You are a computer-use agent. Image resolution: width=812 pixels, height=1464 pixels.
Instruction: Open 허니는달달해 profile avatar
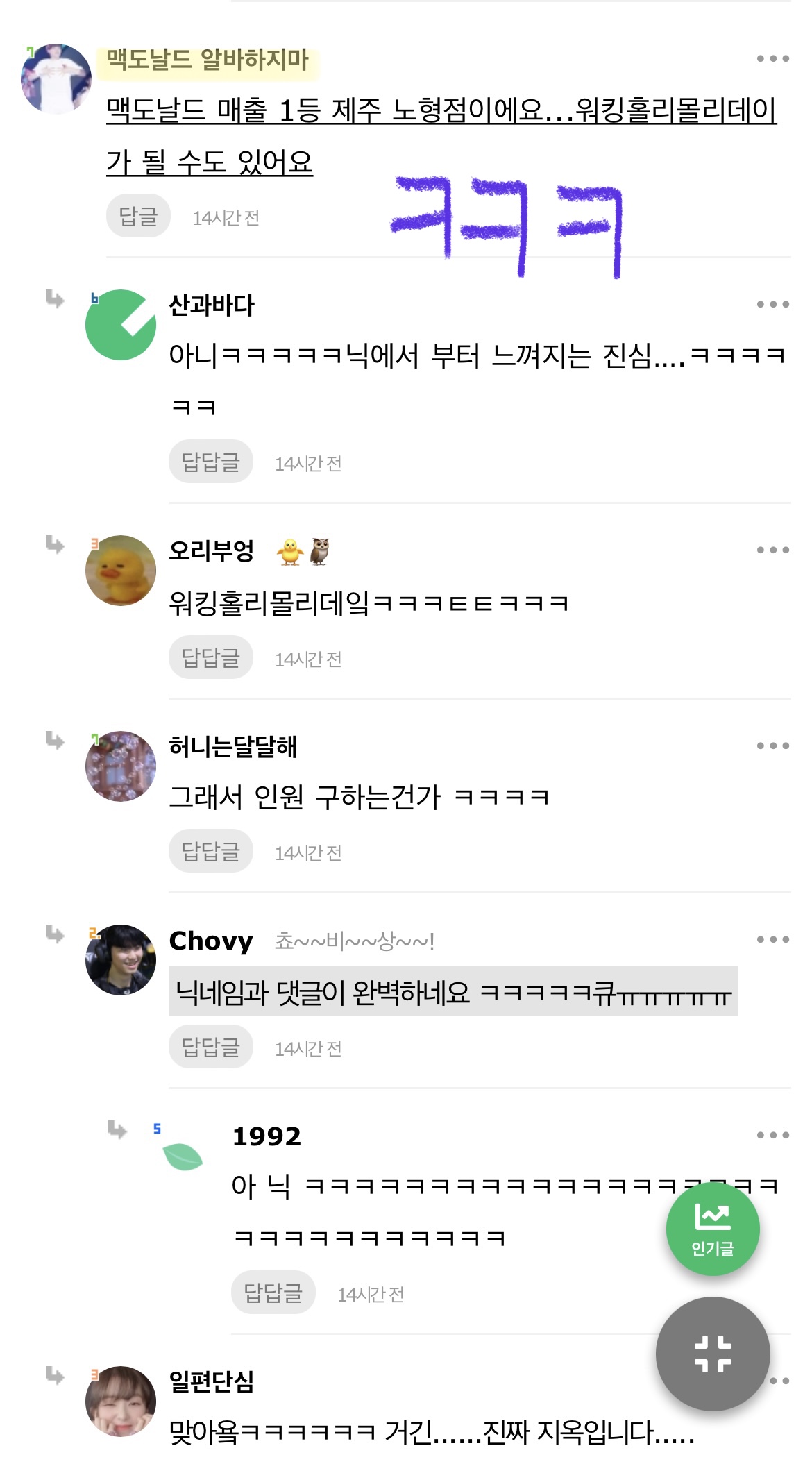(x=121, y=766)
